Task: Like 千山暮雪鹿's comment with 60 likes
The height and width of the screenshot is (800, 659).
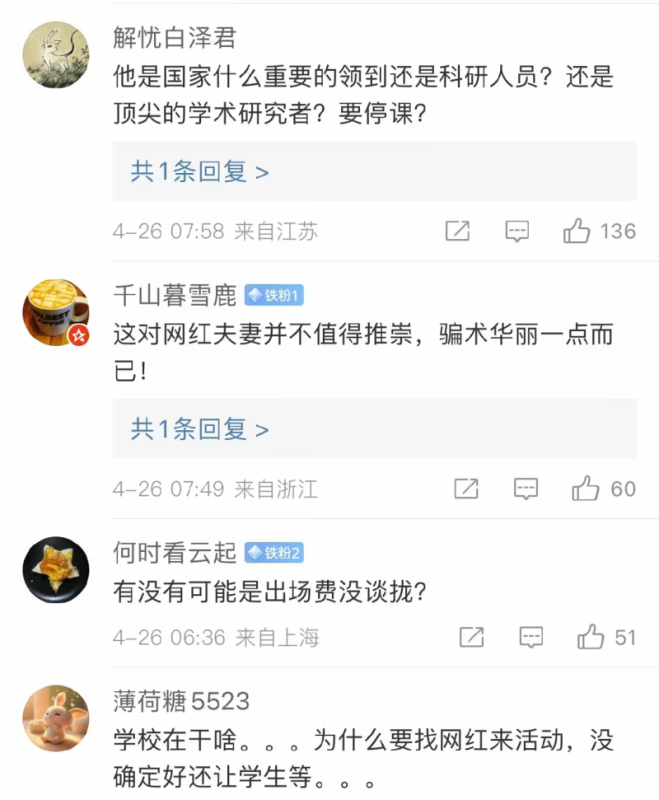Action: point(585,489)
